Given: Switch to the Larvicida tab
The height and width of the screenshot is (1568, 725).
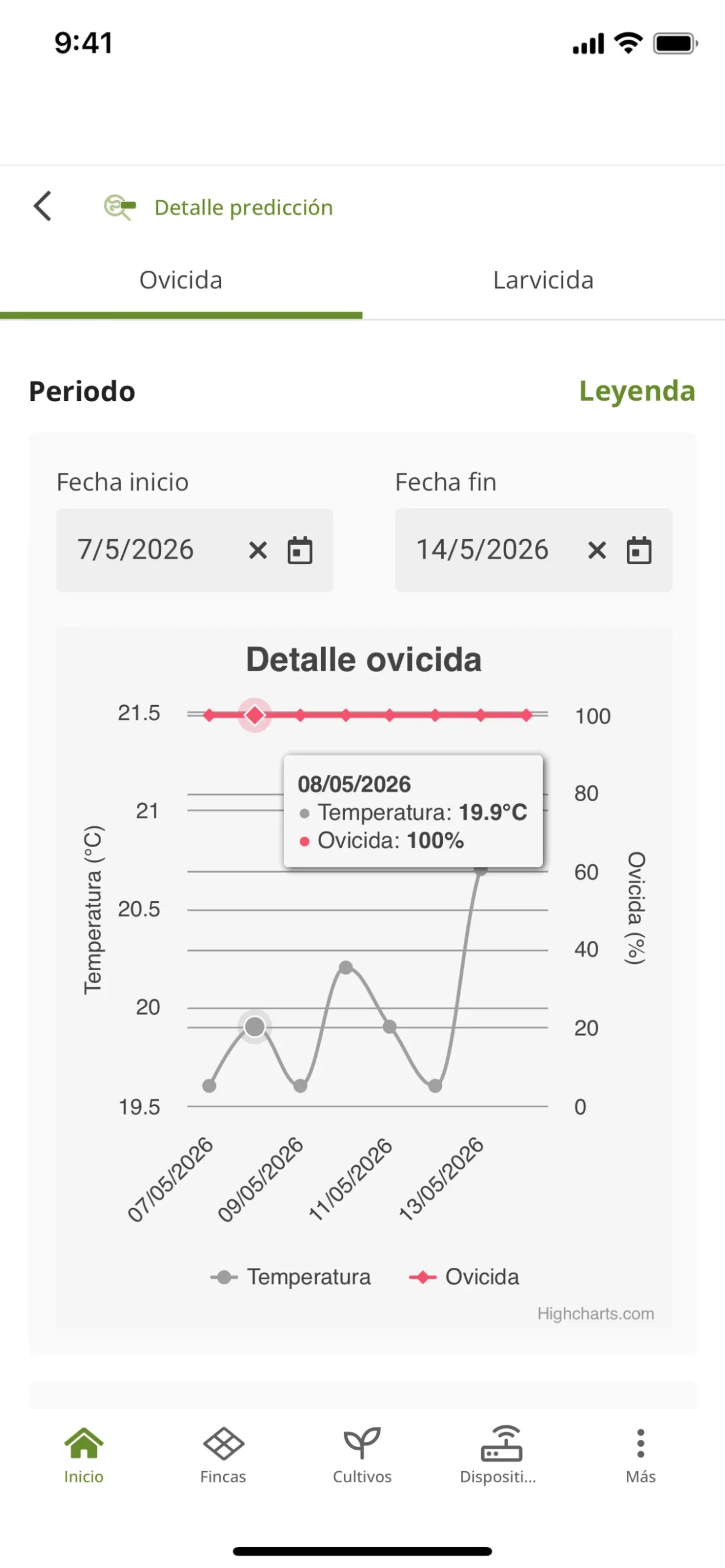Looking at the screenshot, I should [x=543, y=281].
